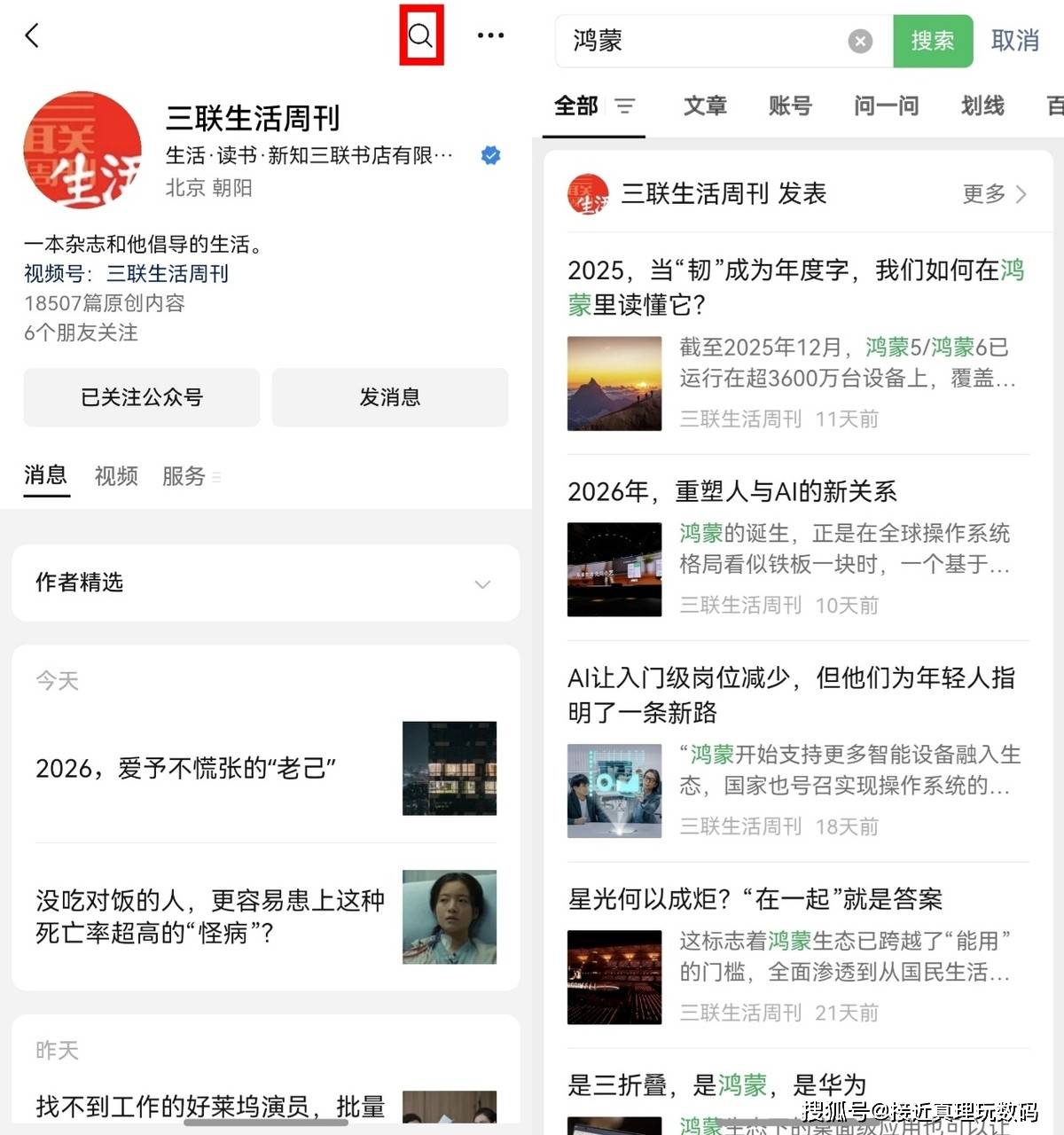Open the result 星光何以成炬？"在一起"就是答案

(x=755, y=899)
